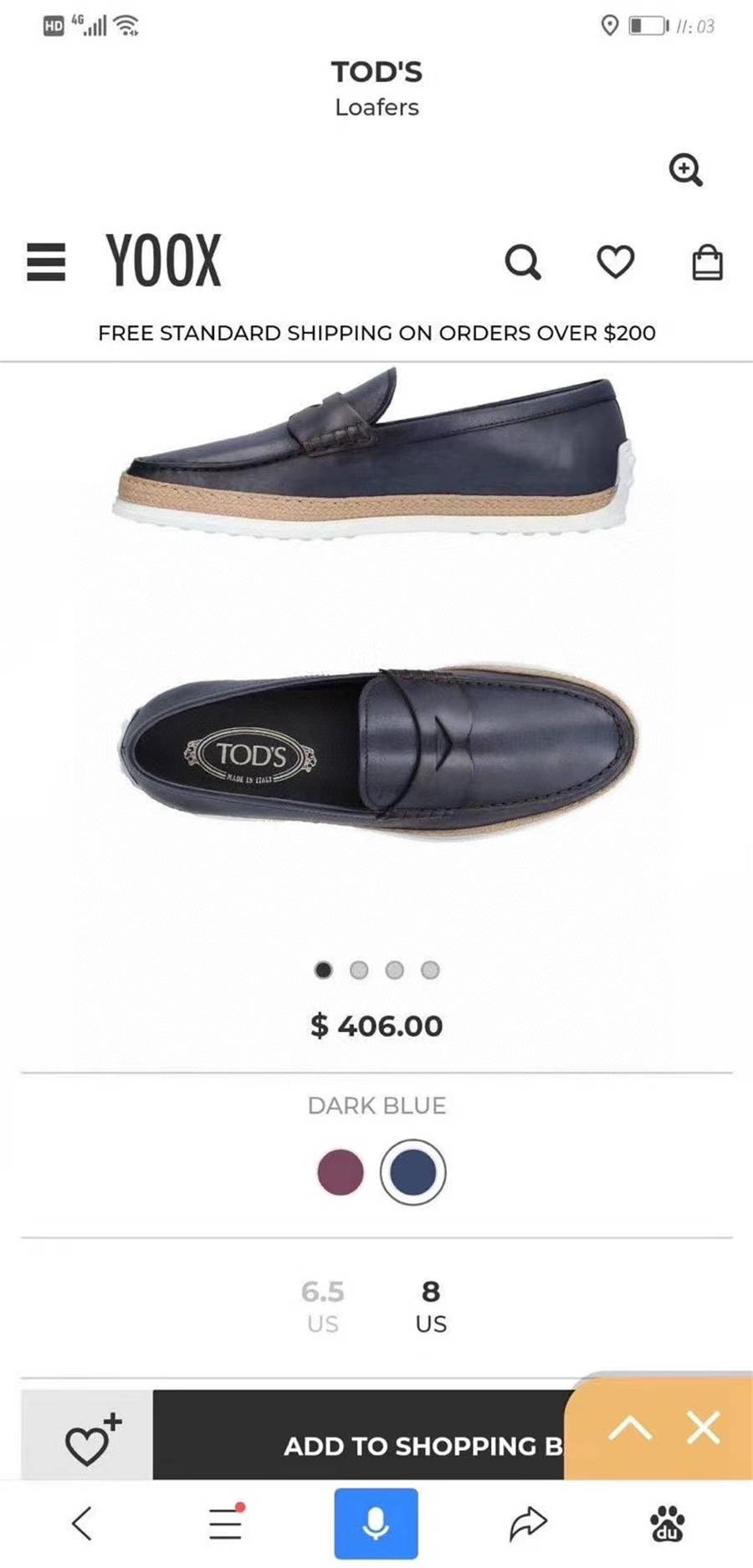The image size is (753, 1568).
Task: Go to the second product photo dot
Action: (359, 970)
